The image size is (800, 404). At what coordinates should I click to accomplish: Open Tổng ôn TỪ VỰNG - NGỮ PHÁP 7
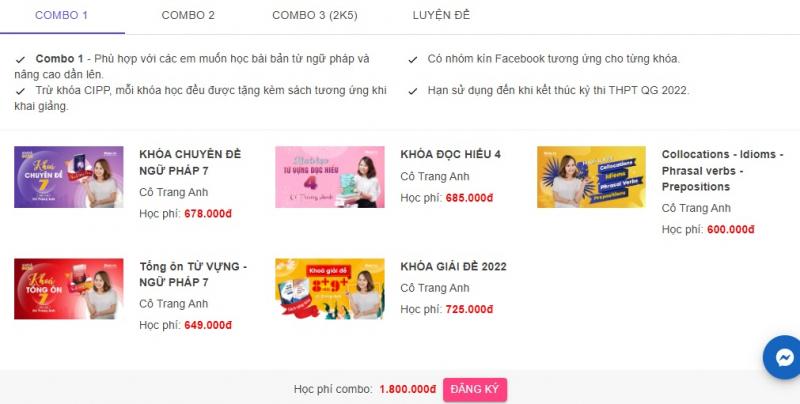coord(192,274)
